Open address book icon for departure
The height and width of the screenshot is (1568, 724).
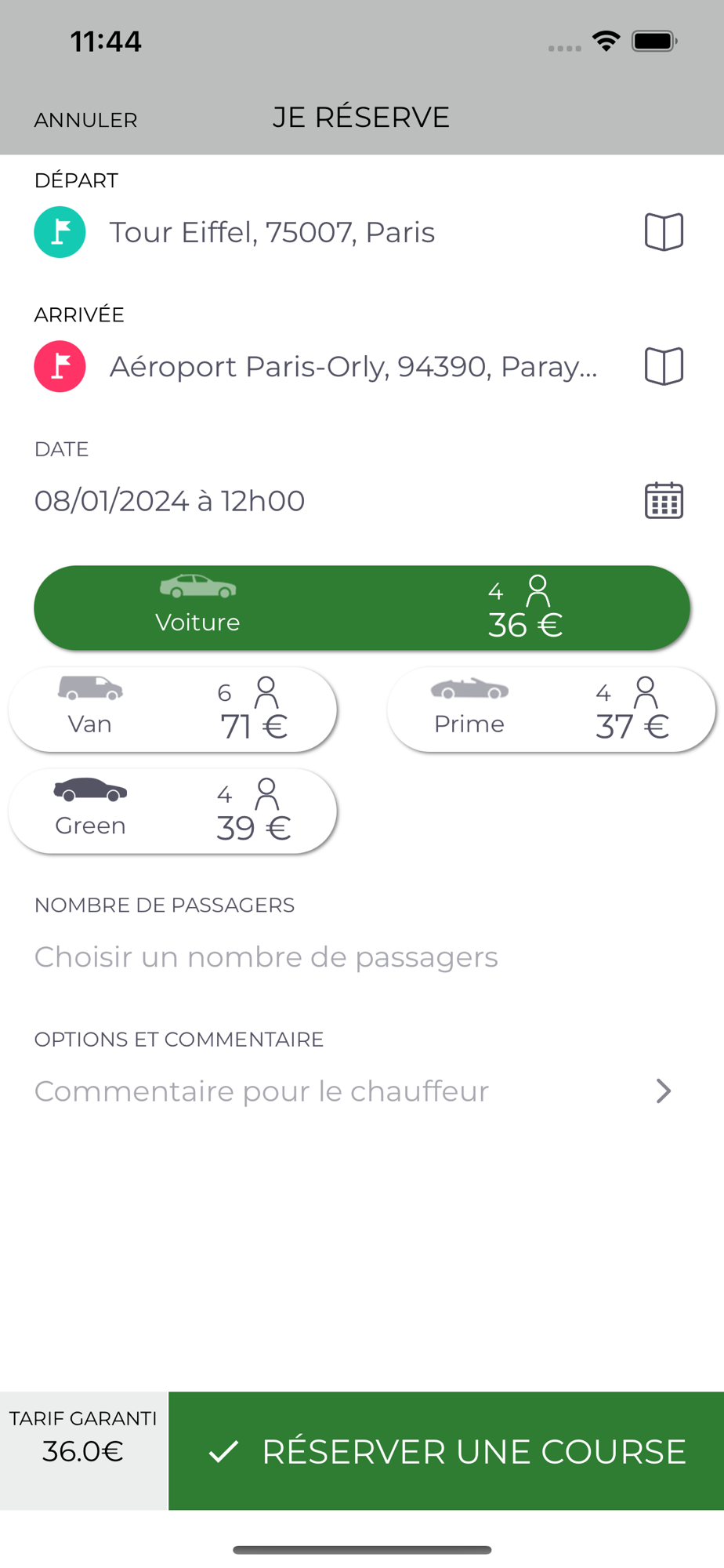pos(664,232)
